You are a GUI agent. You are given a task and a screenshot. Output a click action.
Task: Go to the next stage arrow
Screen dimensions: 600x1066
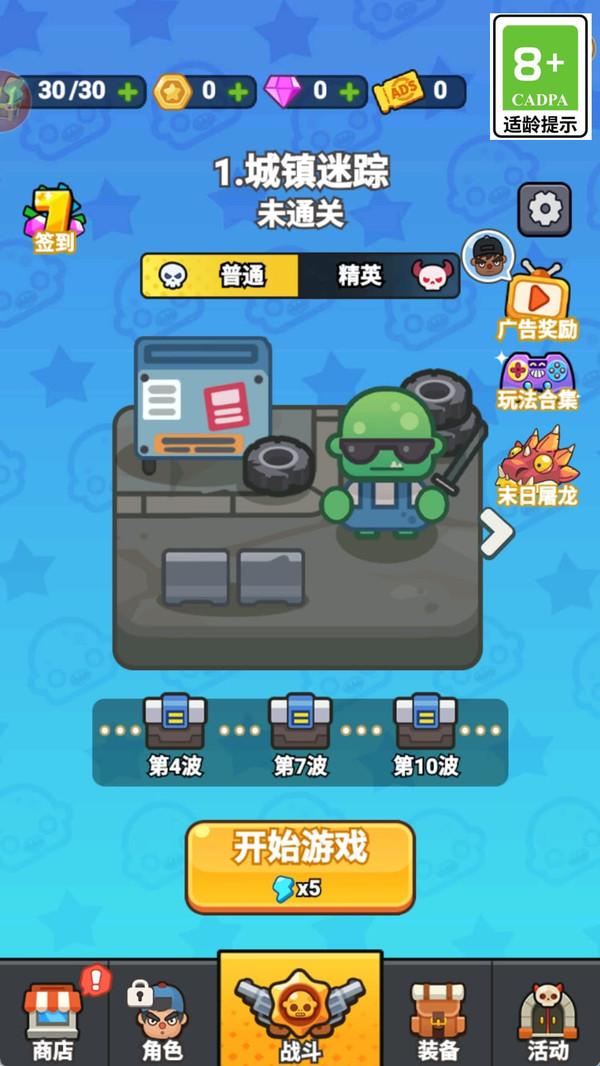pyautogui.click(x=495, y=533)
